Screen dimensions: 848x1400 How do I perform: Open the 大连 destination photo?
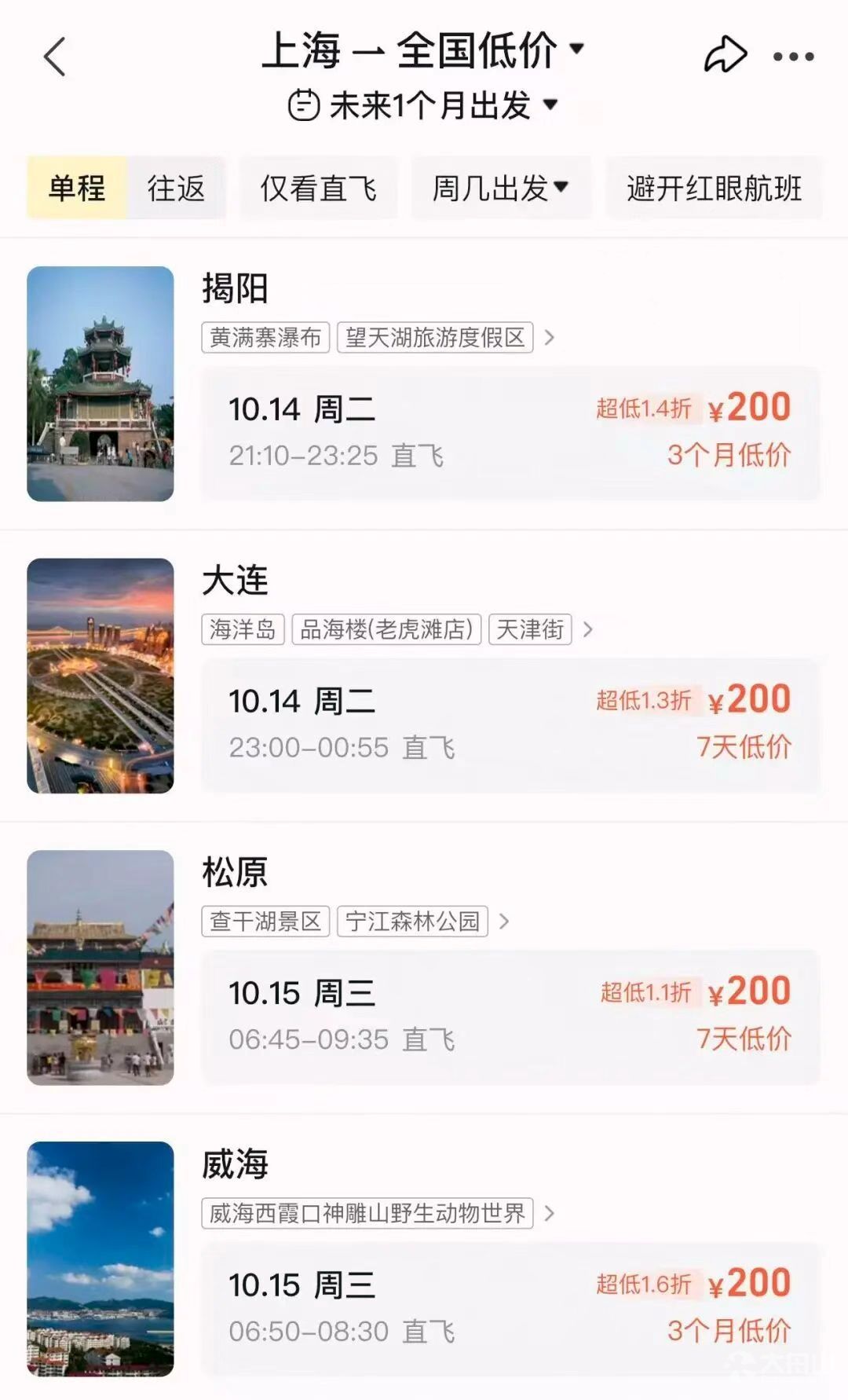click(101, 676)
